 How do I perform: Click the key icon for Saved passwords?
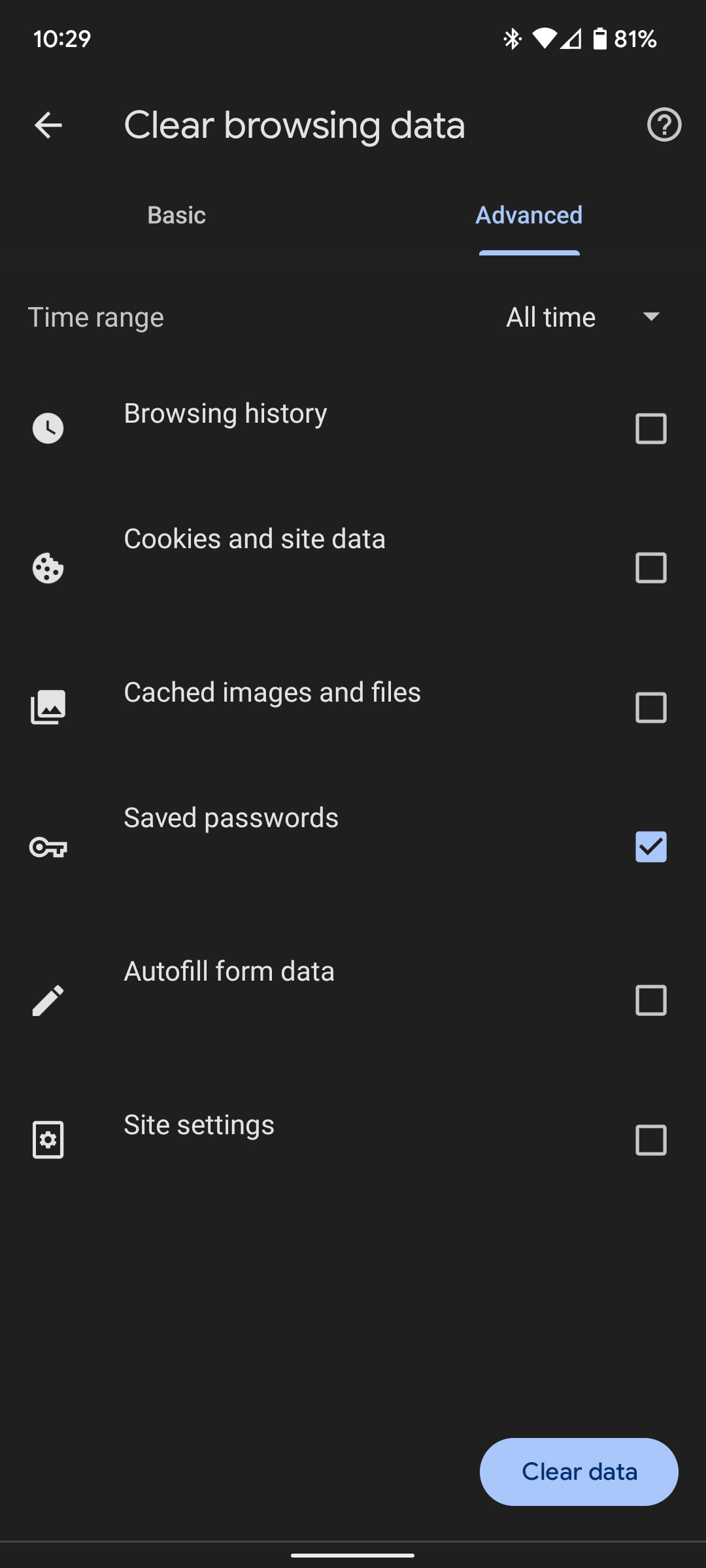[x=48, y=847]
